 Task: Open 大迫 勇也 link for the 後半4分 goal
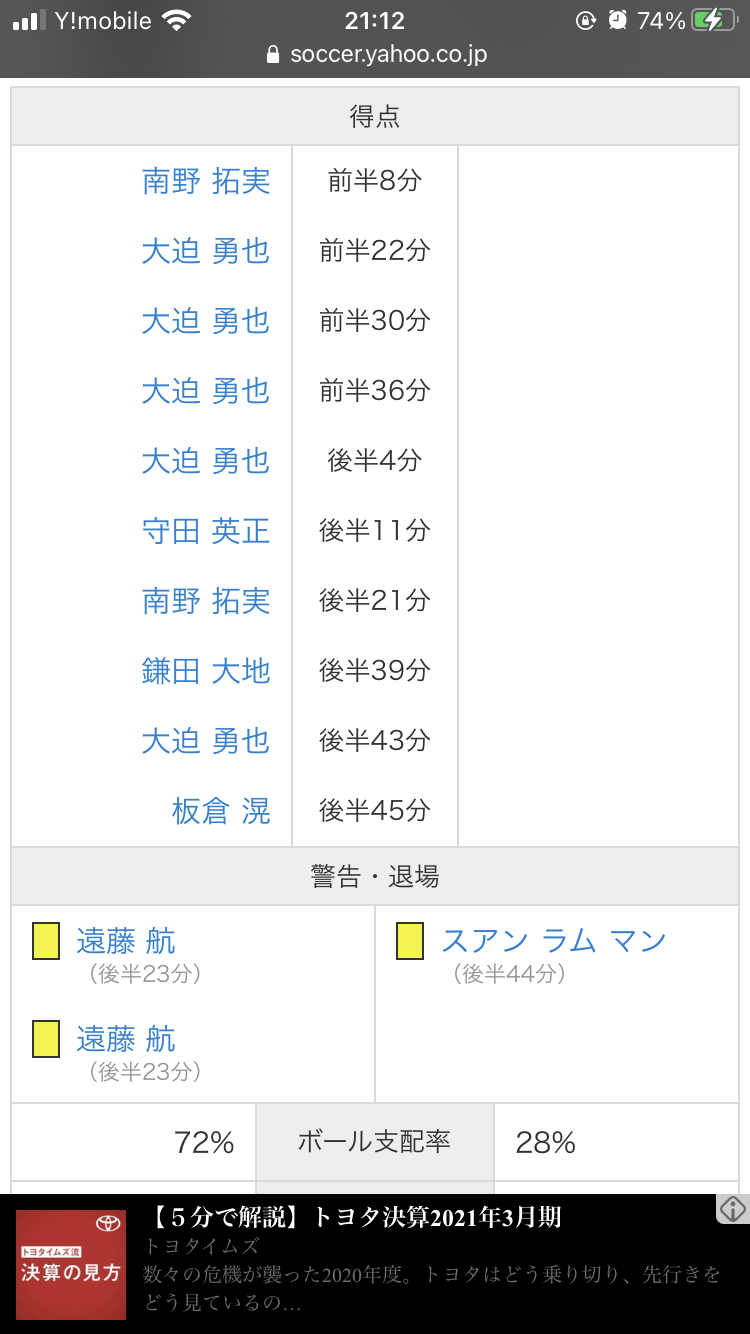tap(206, 461)
